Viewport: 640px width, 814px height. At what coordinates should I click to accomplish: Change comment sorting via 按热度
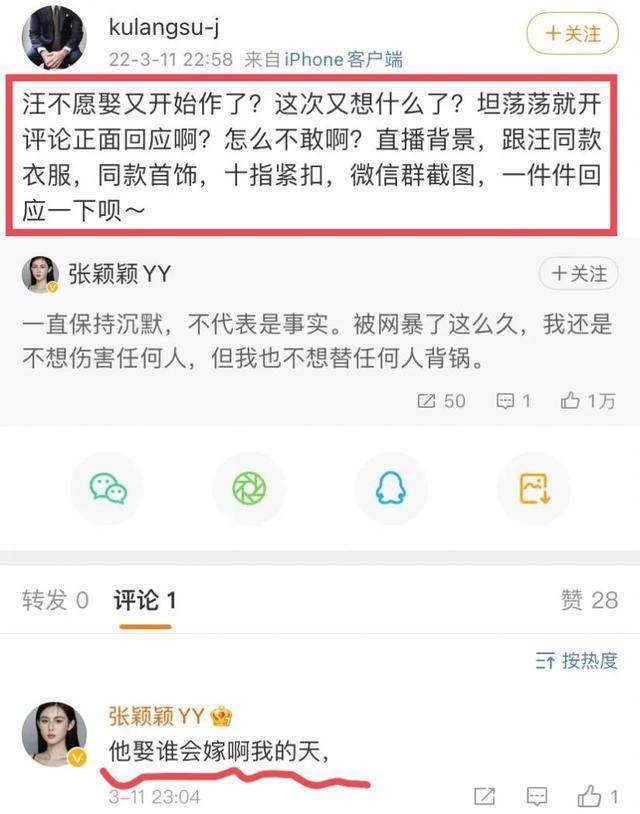577,661
